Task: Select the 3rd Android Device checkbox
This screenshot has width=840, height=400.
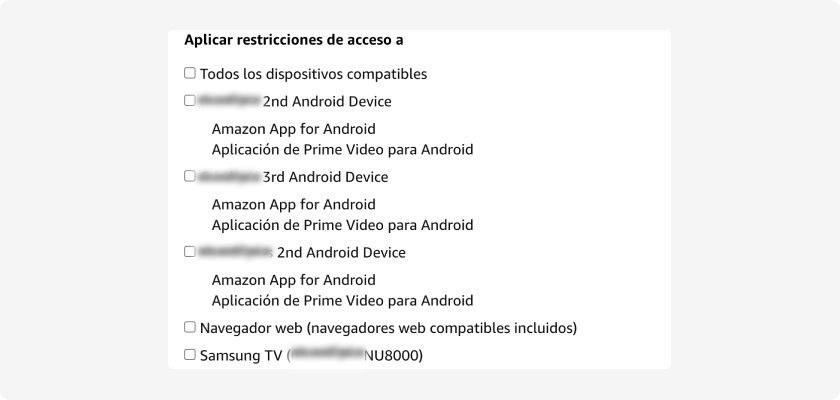Action: 190,176
